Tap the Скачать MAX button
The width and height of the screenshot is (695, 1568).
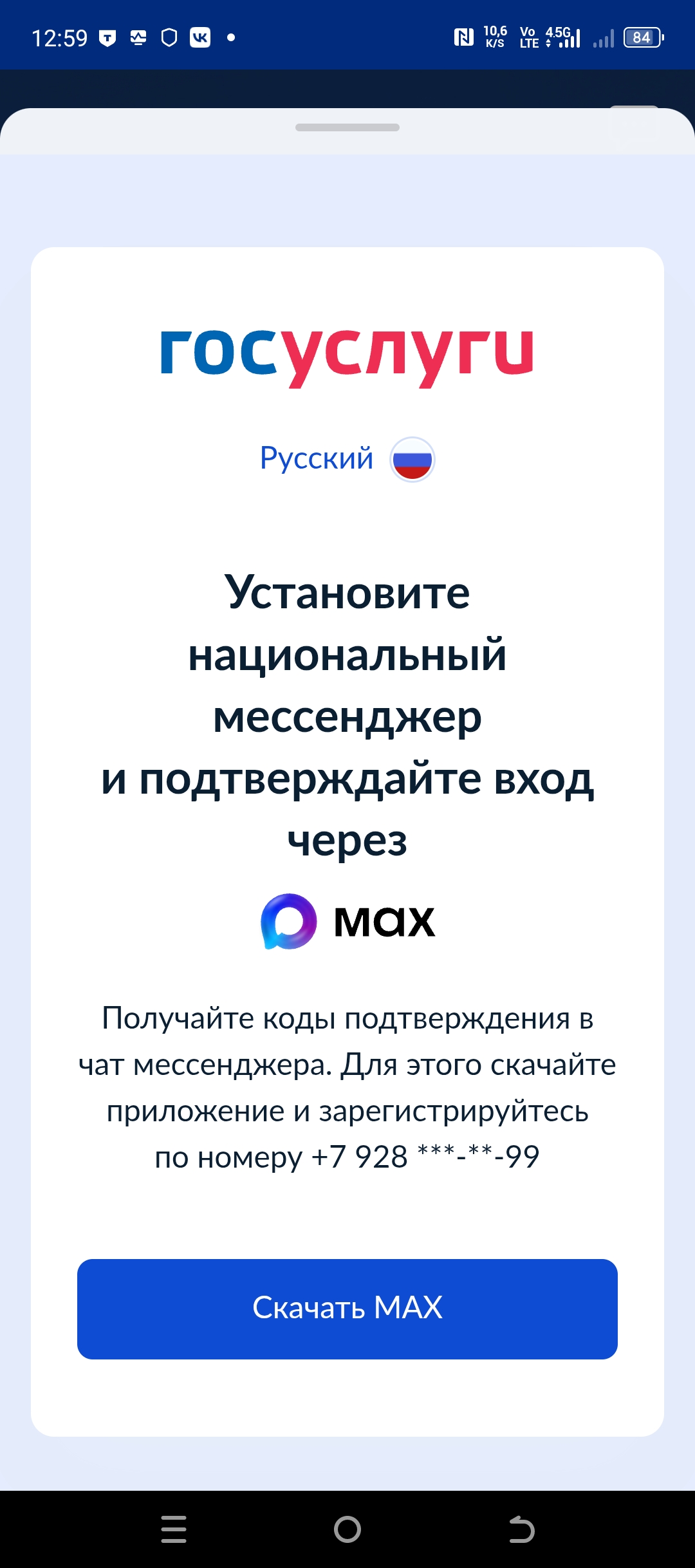[x=347, y=1309]
